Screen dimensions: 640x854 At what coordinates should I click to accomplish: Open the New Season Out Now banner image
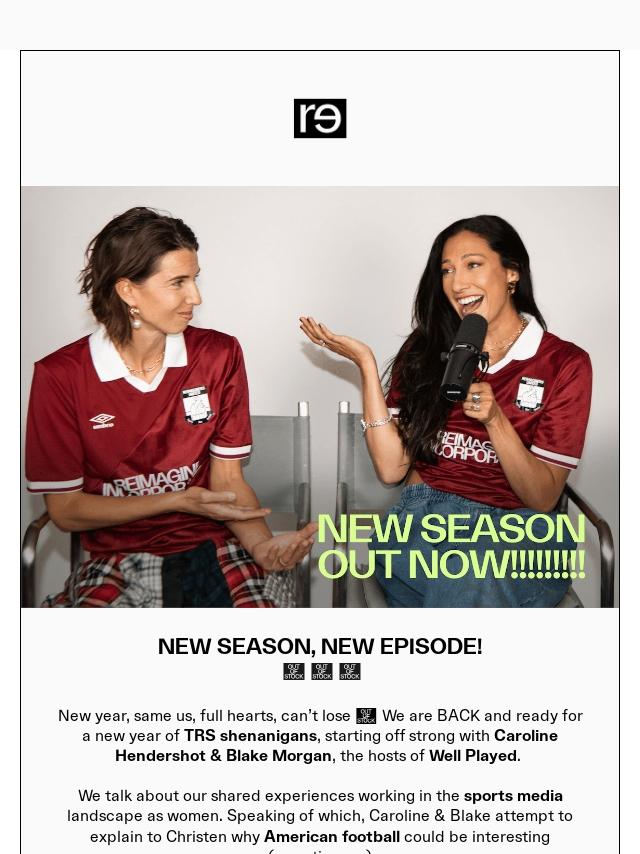[320, 397]
